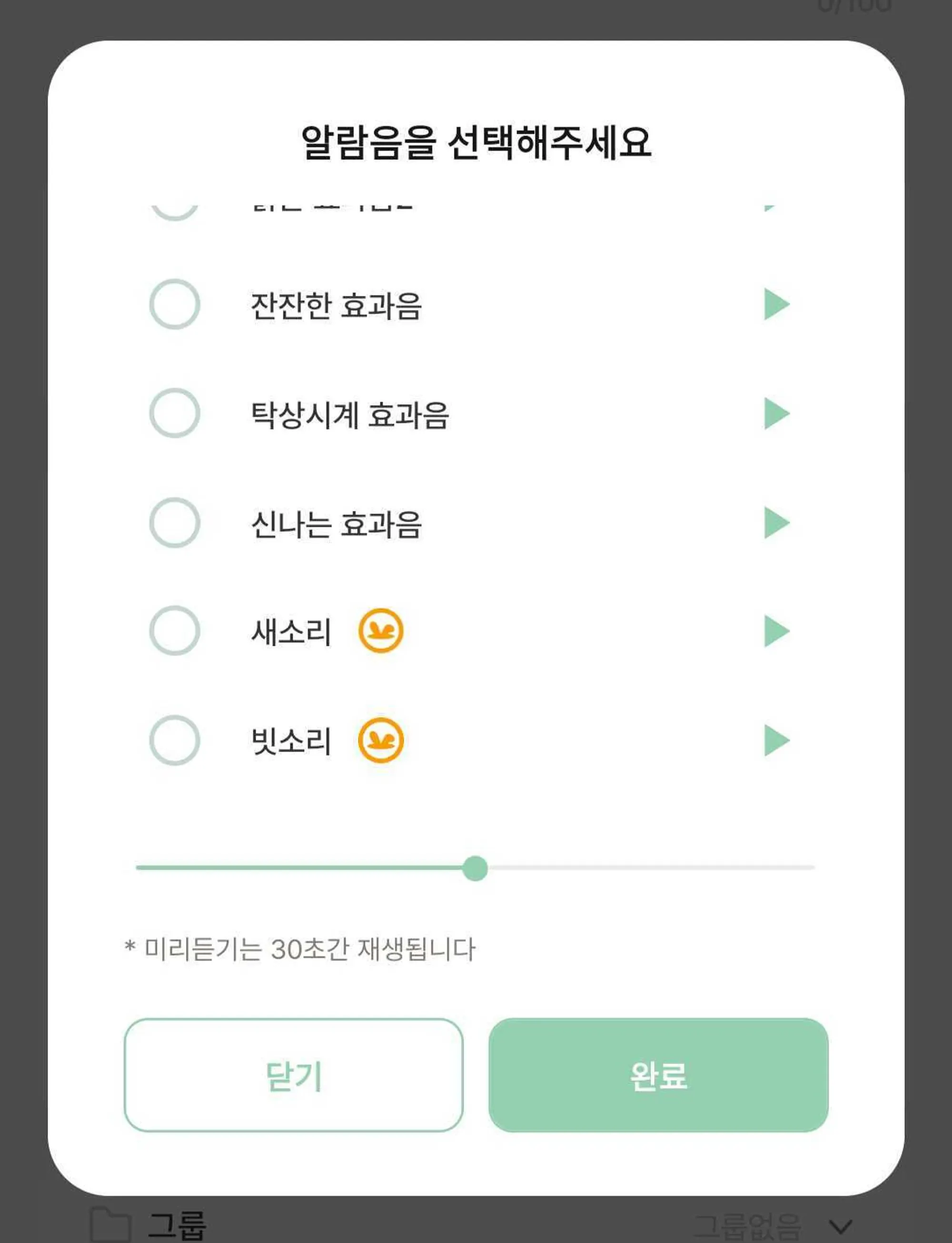
Task: Play the 새소리 sound preview
Action: tap(776, 631)
